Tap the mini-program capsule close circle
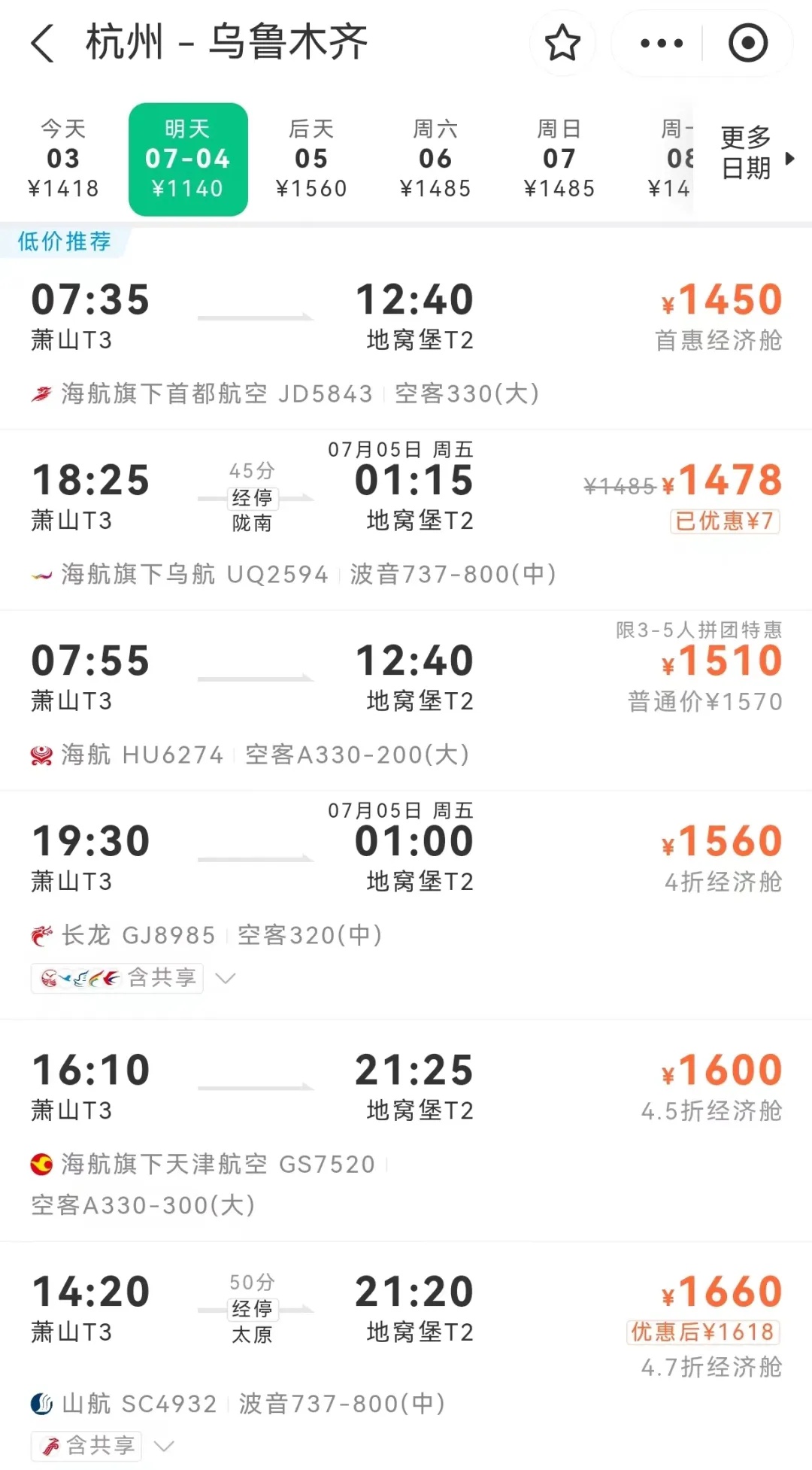Screen dimensions: 812x1470 [750, 43]
